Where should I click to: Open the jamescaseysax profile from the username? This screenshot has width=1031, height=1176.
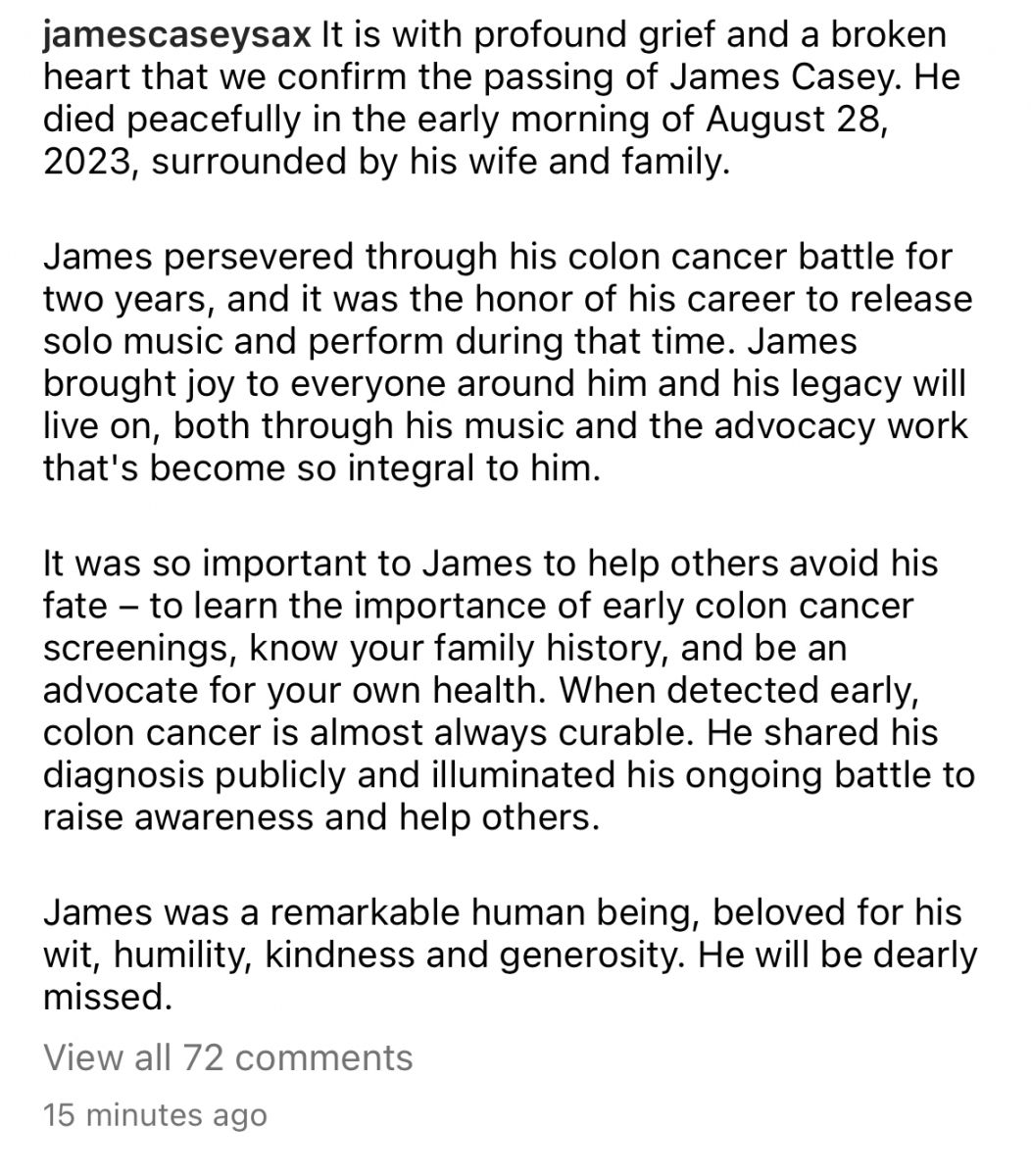(177, 36)
